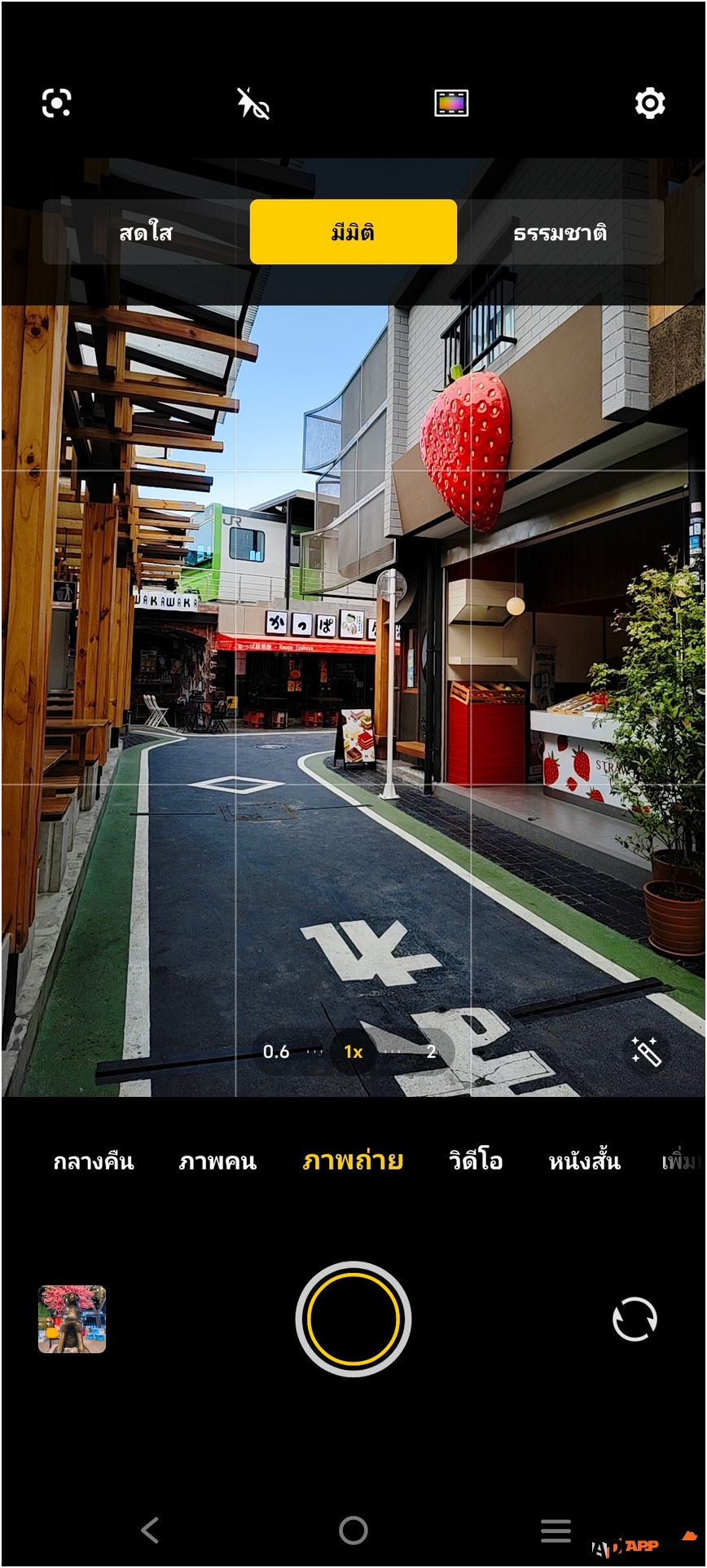The height and width of the screenshot is (1568, 707).
Task: Toggle the flash icon
Action: [253, 104]
